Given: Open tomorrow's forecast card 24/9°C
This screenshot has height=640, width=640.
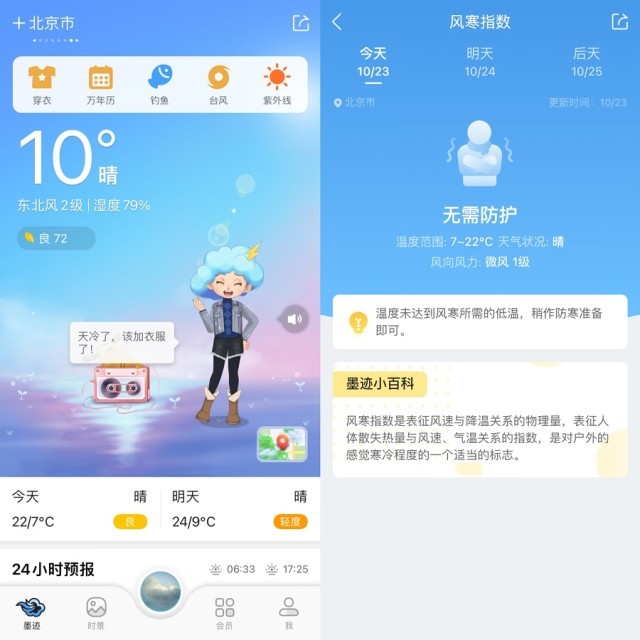Looking at the screenshot, I should coord(239,509).
